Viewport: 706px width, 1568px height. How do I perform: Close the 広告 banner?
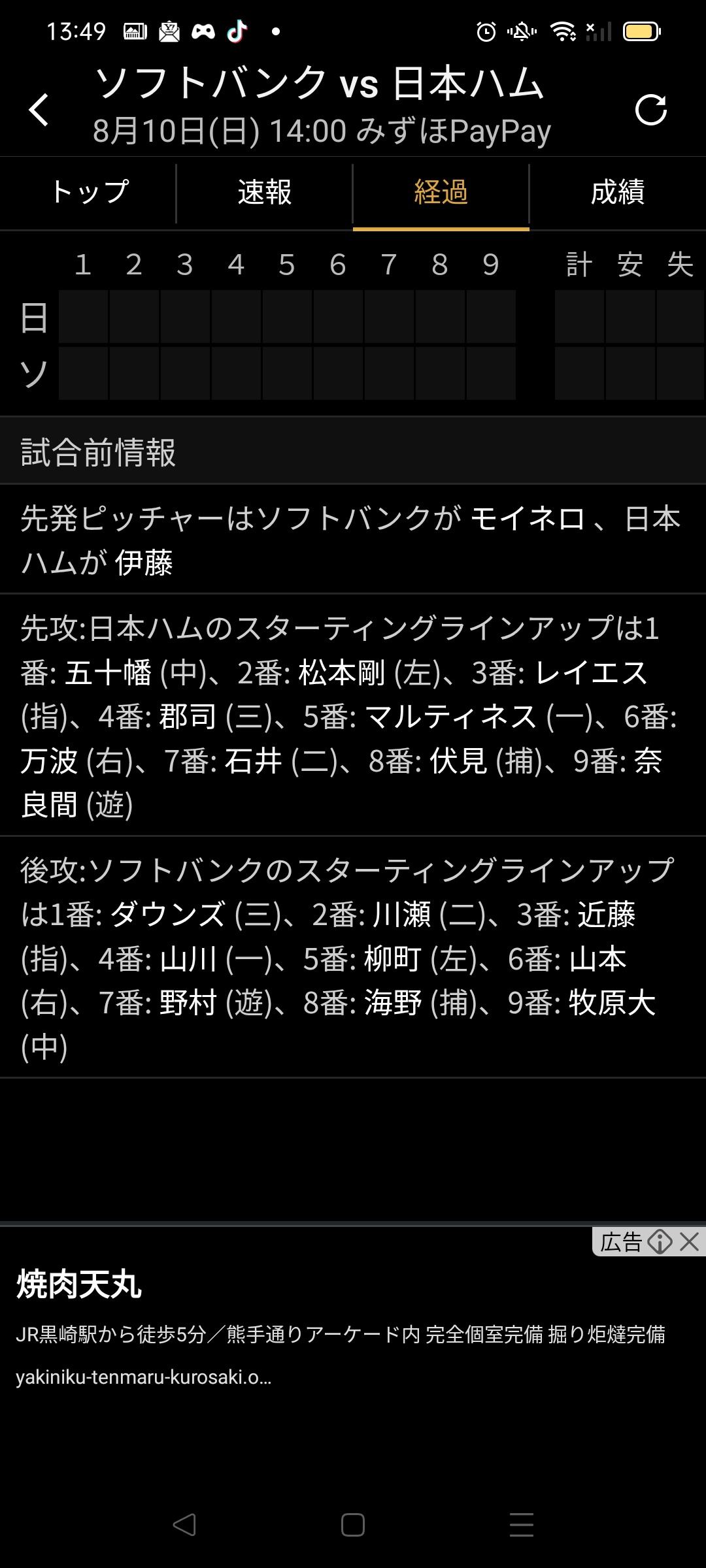(x=690, y=1241)
